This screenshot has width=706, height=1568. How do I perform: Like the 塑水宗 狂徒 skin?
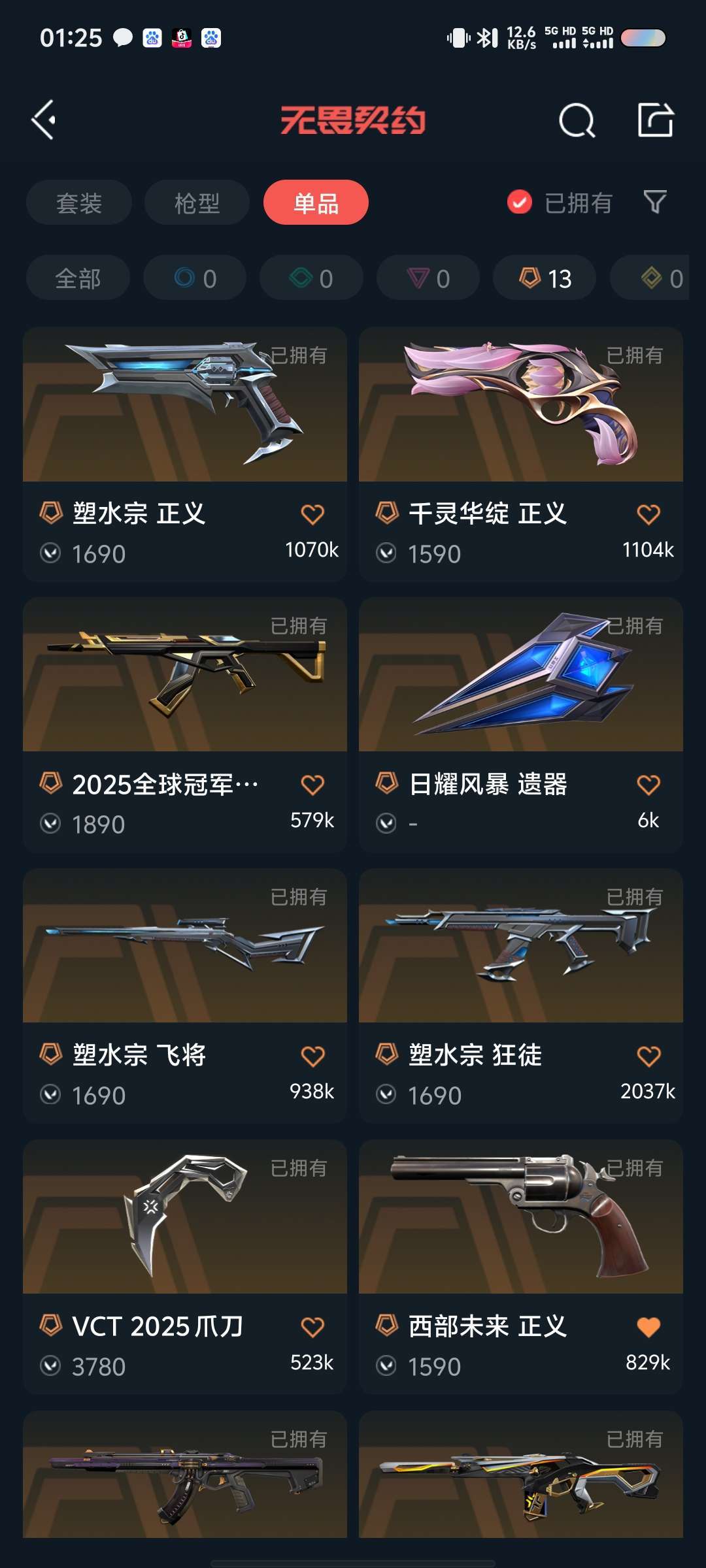(x=648, y=1056)
